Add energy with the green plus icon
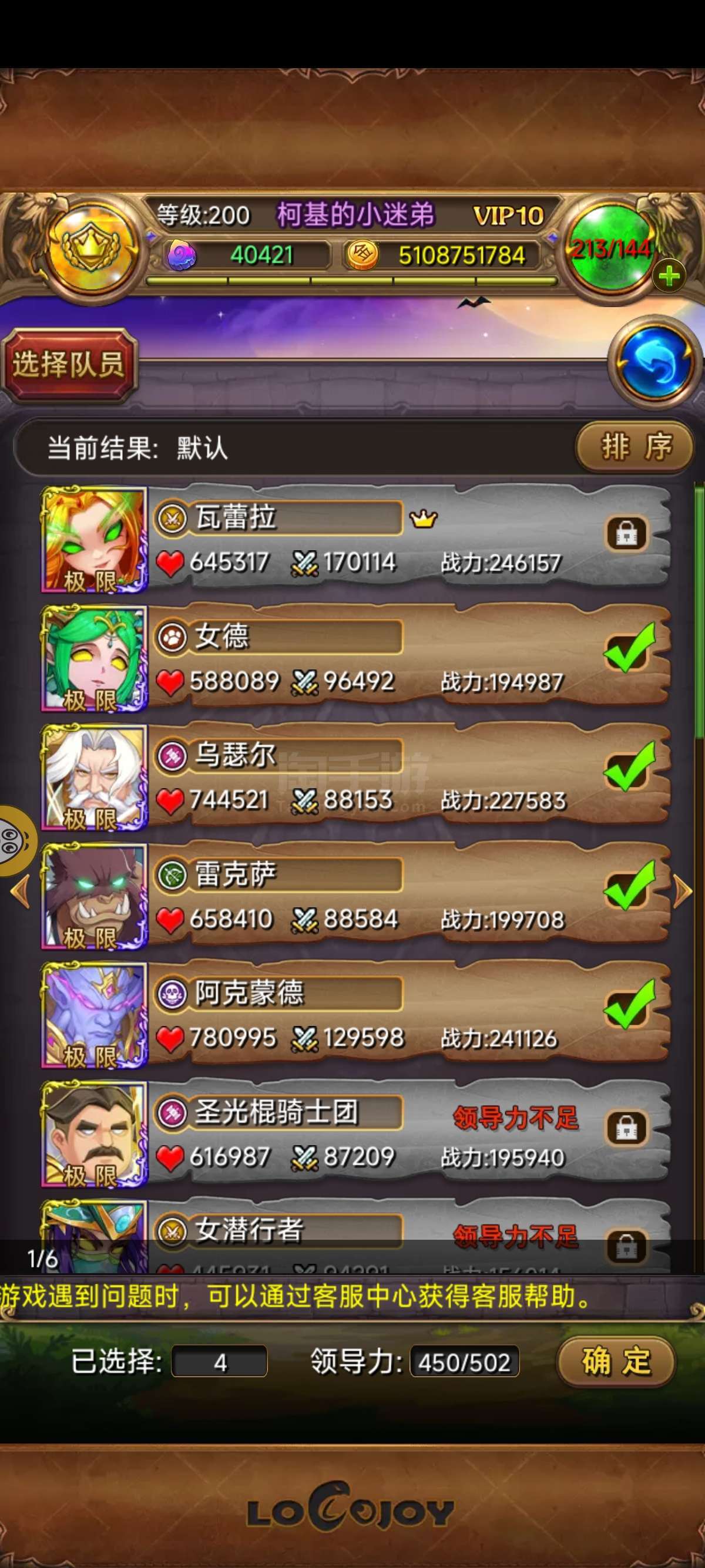Image resolution: width=705 pixels, height=1568 pixels. [x=669, y=277]
